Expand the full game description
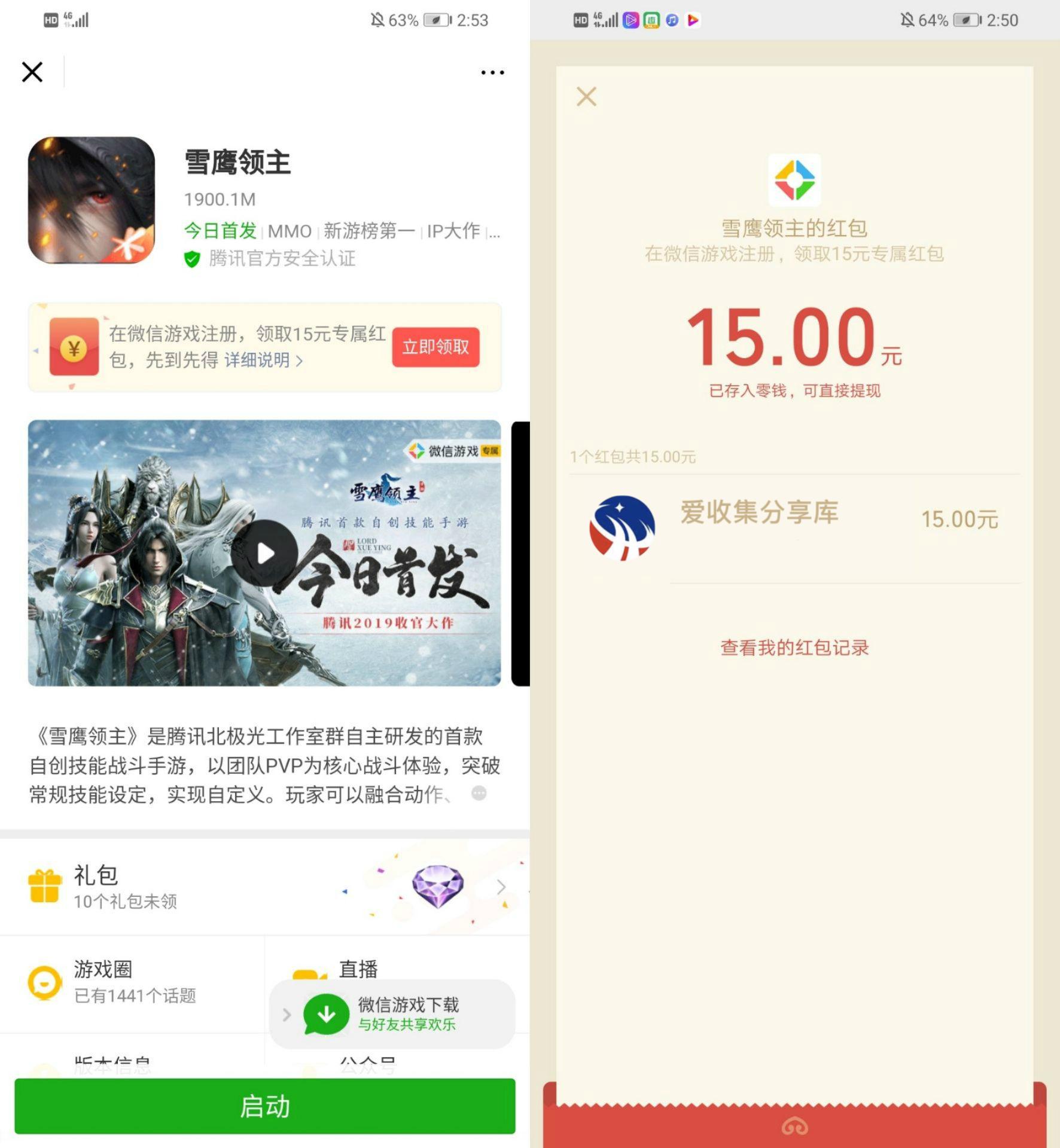The width and height of the screenshot is (1060, 1148). (x=479, y=793)
